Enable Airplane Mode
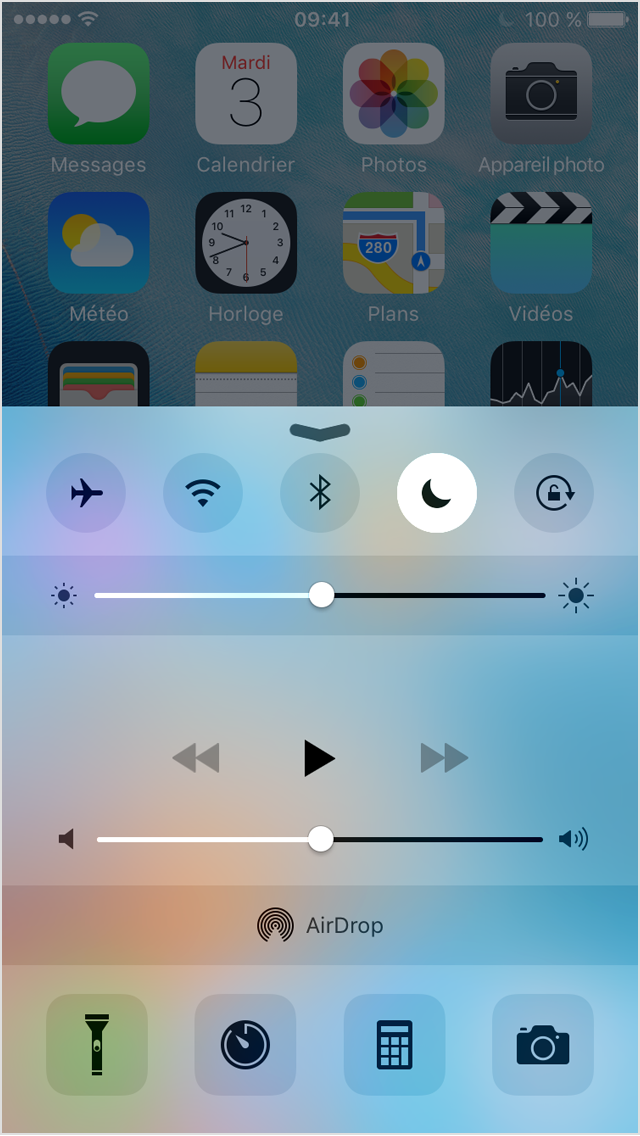The width and height of the screenshot is (640, 1136). [x=86, y=493]
